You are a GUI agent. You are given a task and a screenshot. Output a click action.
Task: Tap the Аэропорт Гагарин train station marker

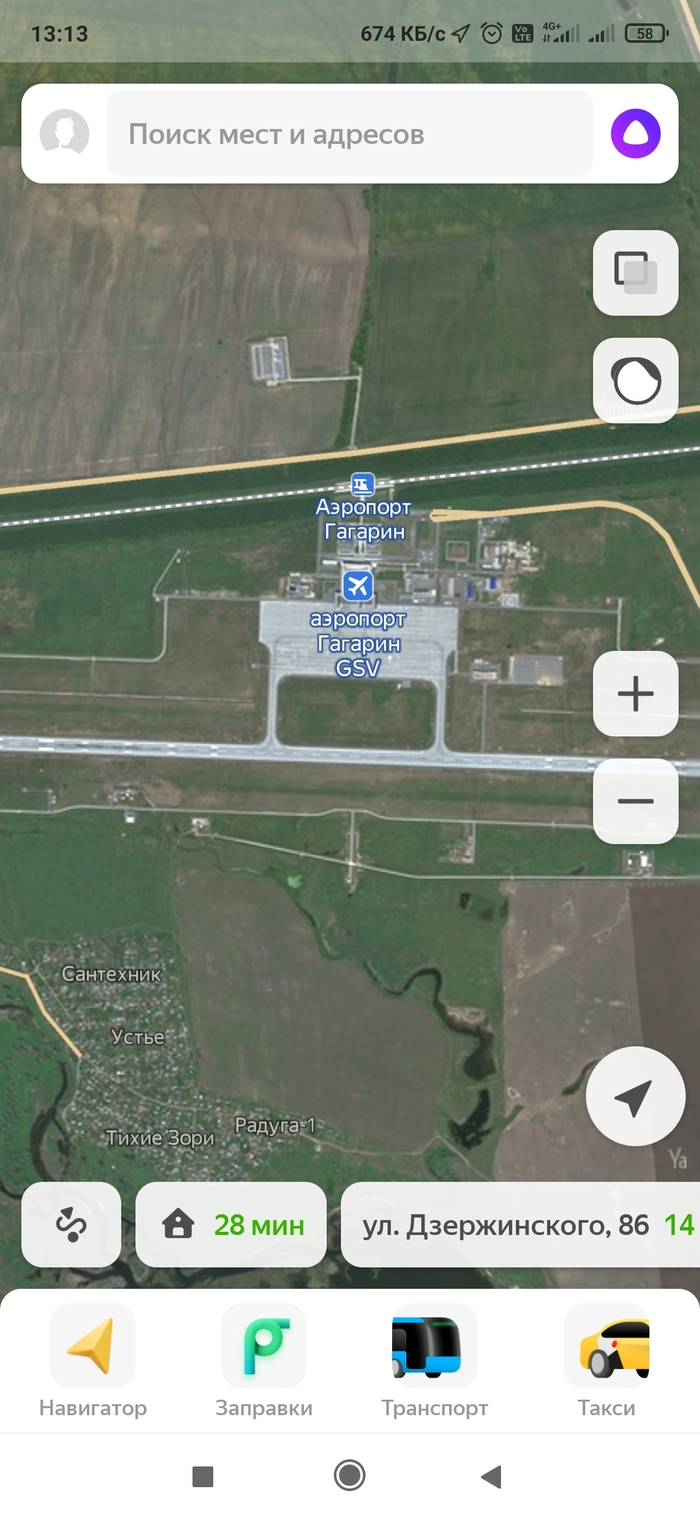point(363,485)
